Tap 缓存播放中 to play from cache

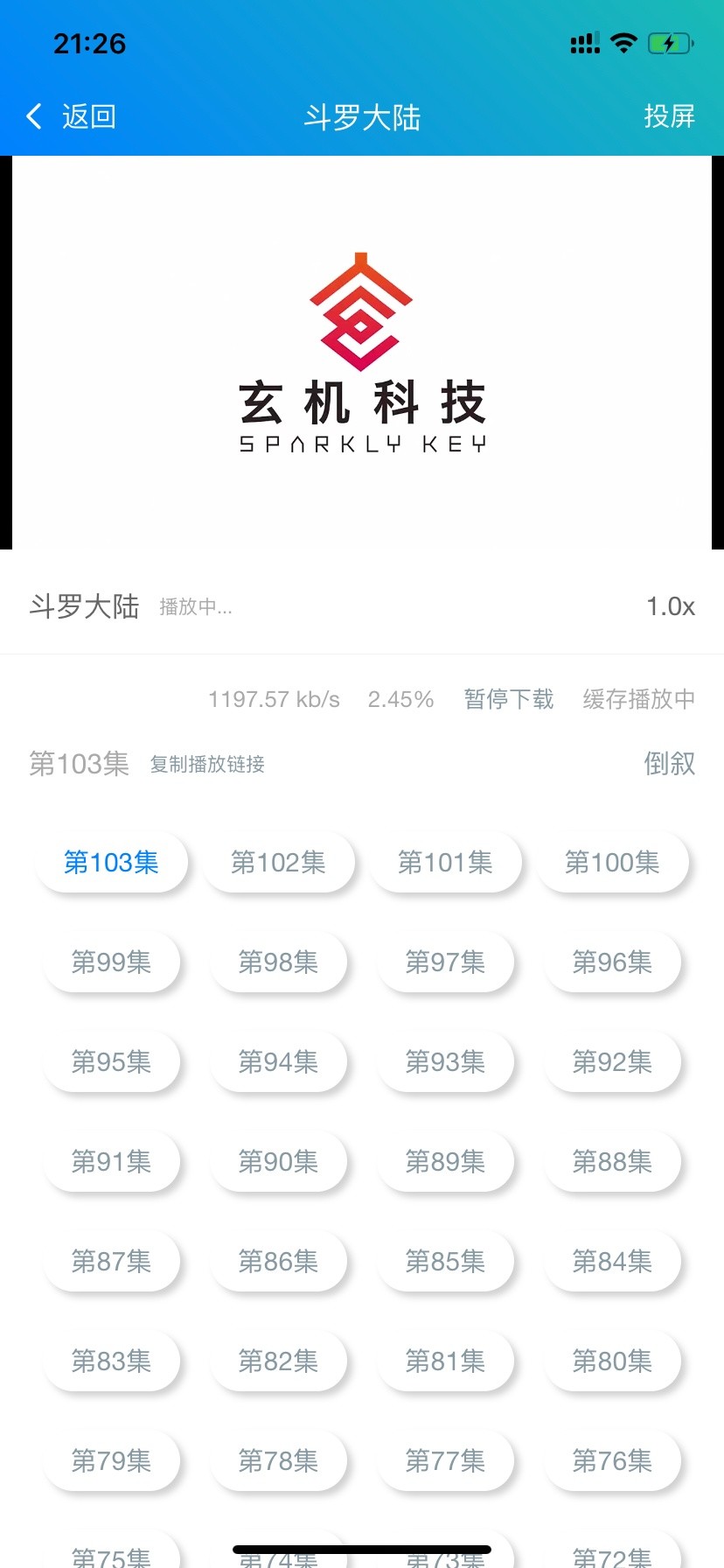[x=638, y=699]
